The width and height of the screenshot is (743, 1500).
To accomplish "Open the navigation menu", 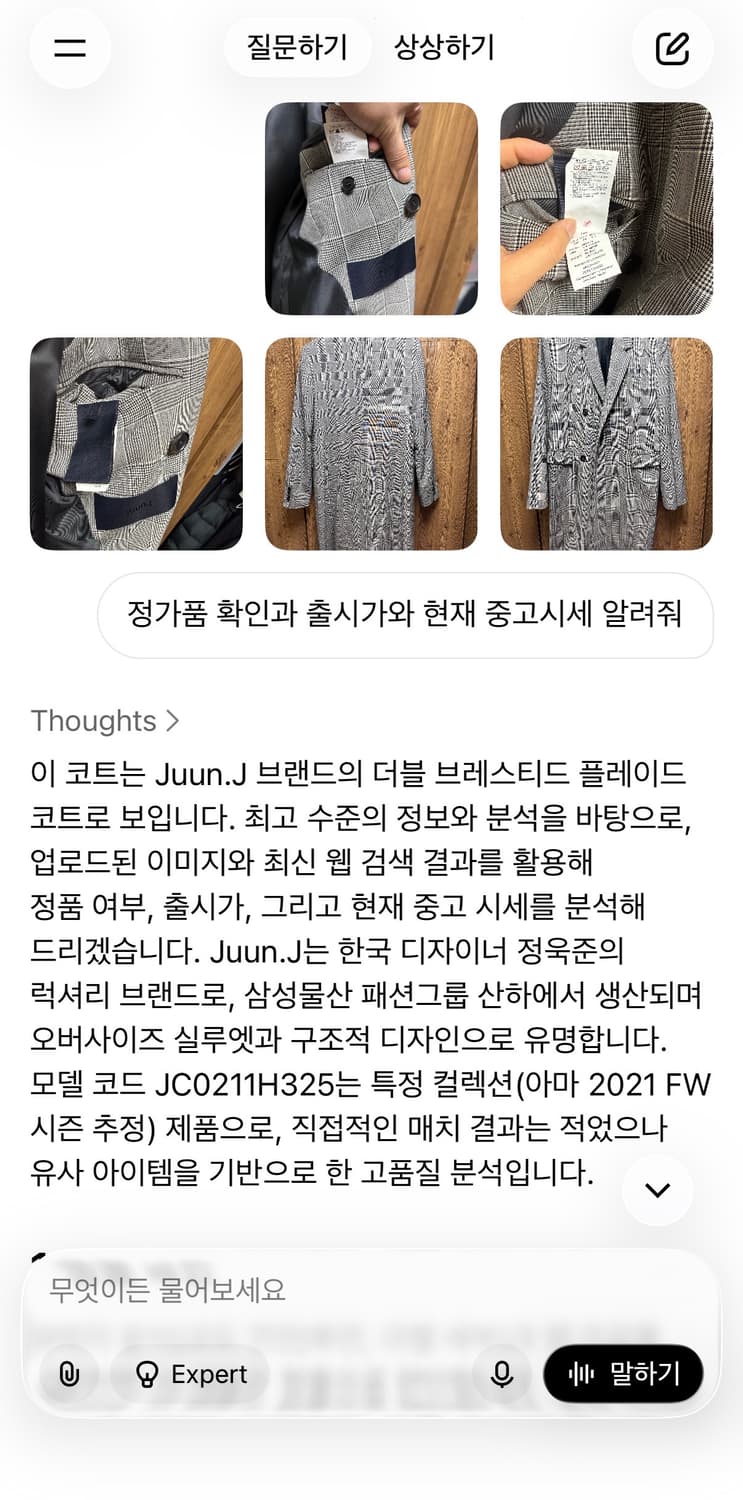I will [69, 48].
